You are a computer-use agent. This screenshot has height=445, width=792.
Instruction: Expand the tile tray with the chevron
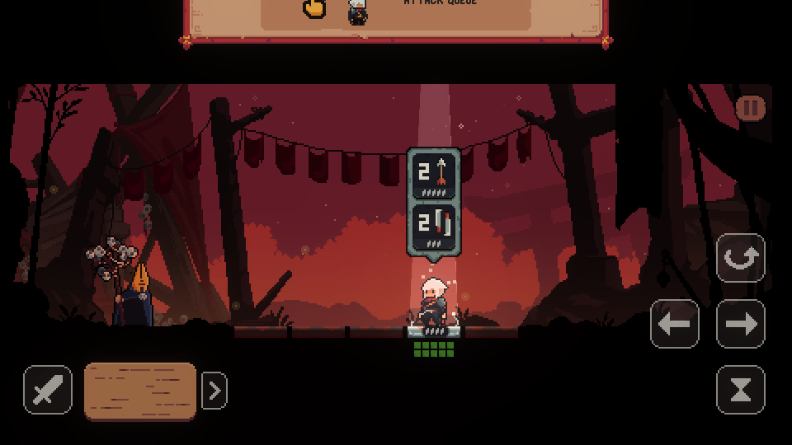[x=214, y=391]
